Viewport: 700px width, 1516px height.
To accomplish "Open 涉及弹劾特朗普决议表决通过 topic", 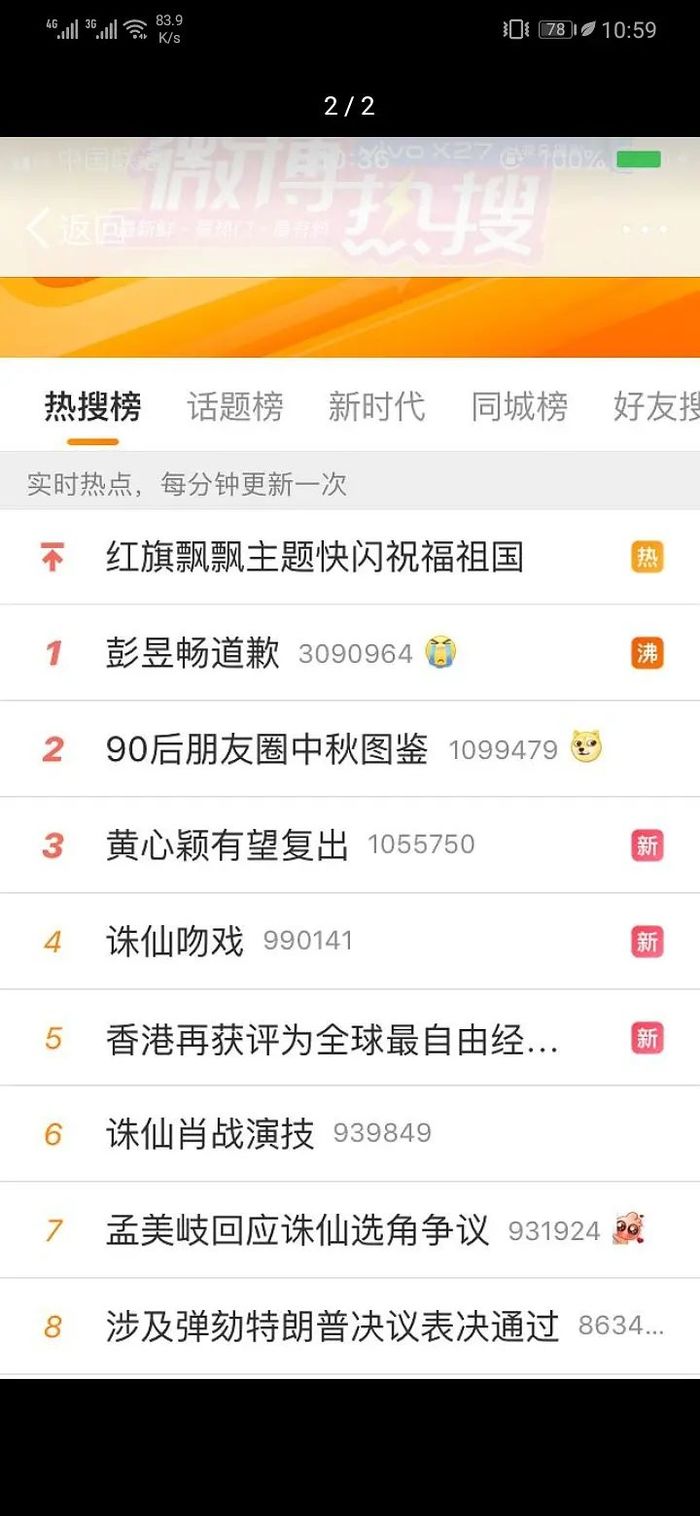I will coord(332,1326).
